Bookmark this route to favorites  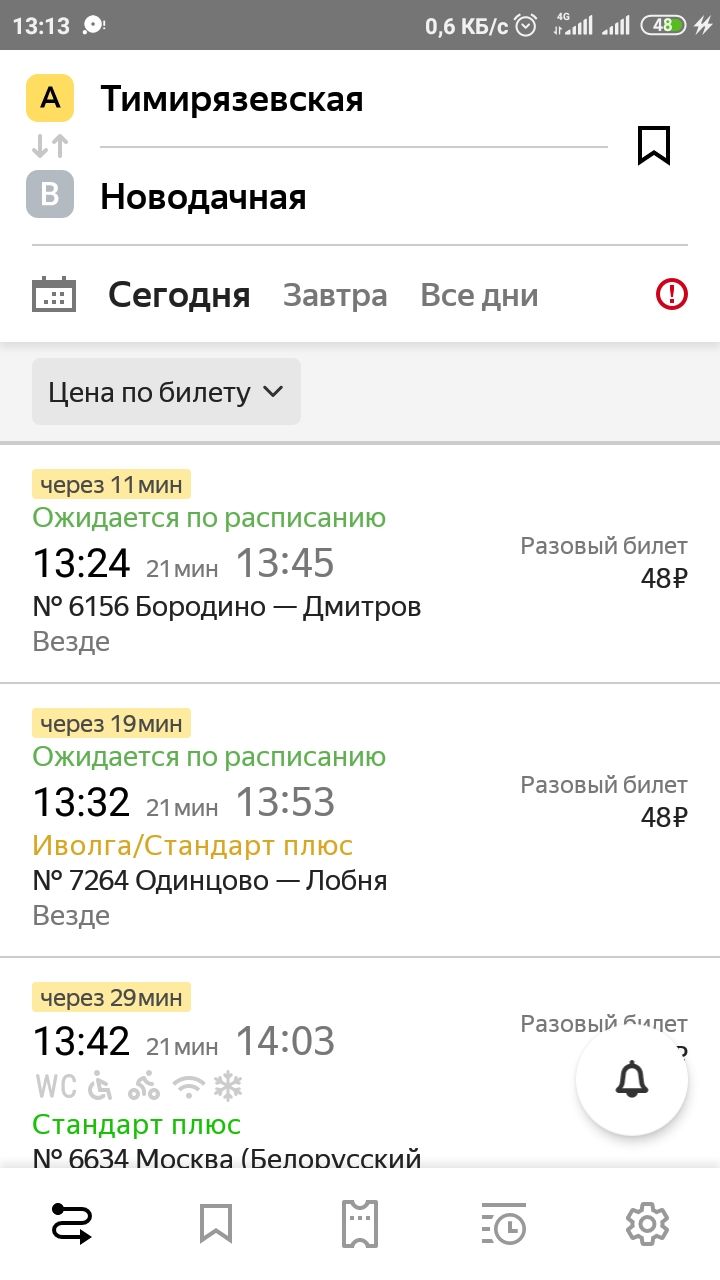click(x=654, y=146)
